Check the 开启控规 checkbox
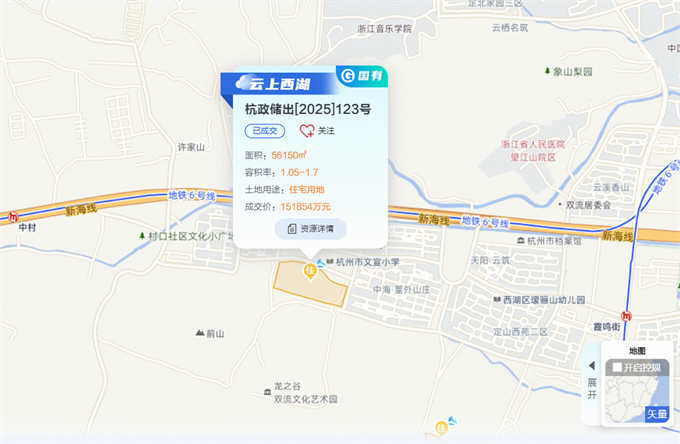Image resolution: width=680 pixels, height=444 pixels. [x=617, y=368]
